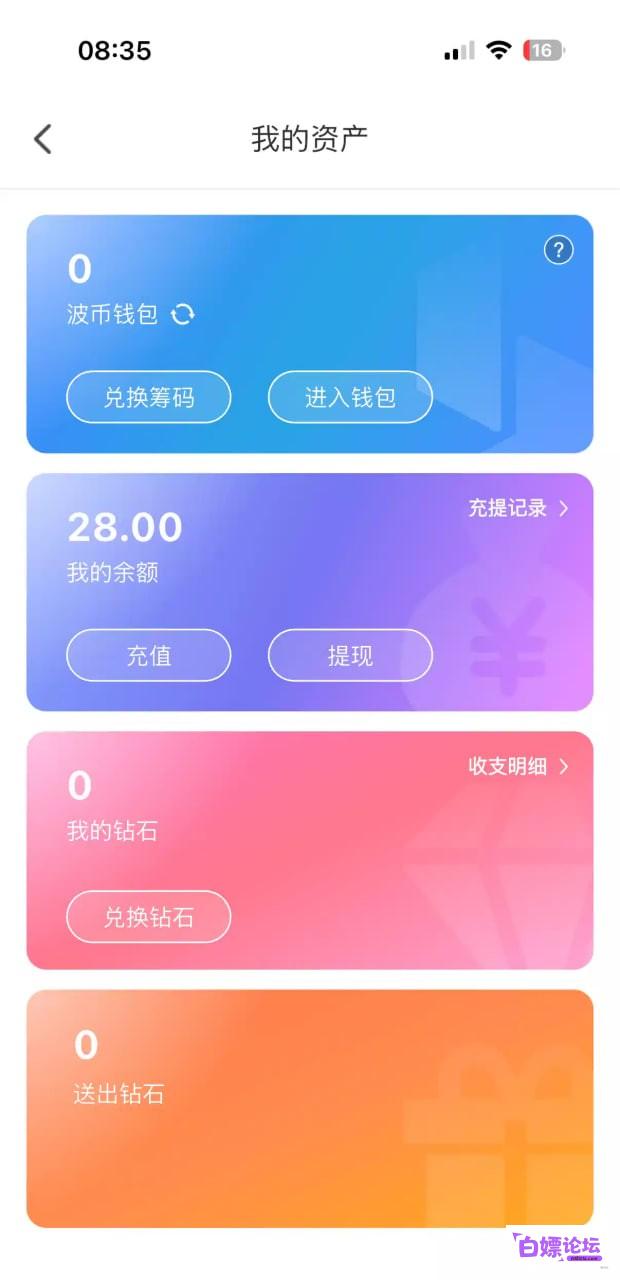
Task: Open 充提记录 link
Action: (519, 508)
